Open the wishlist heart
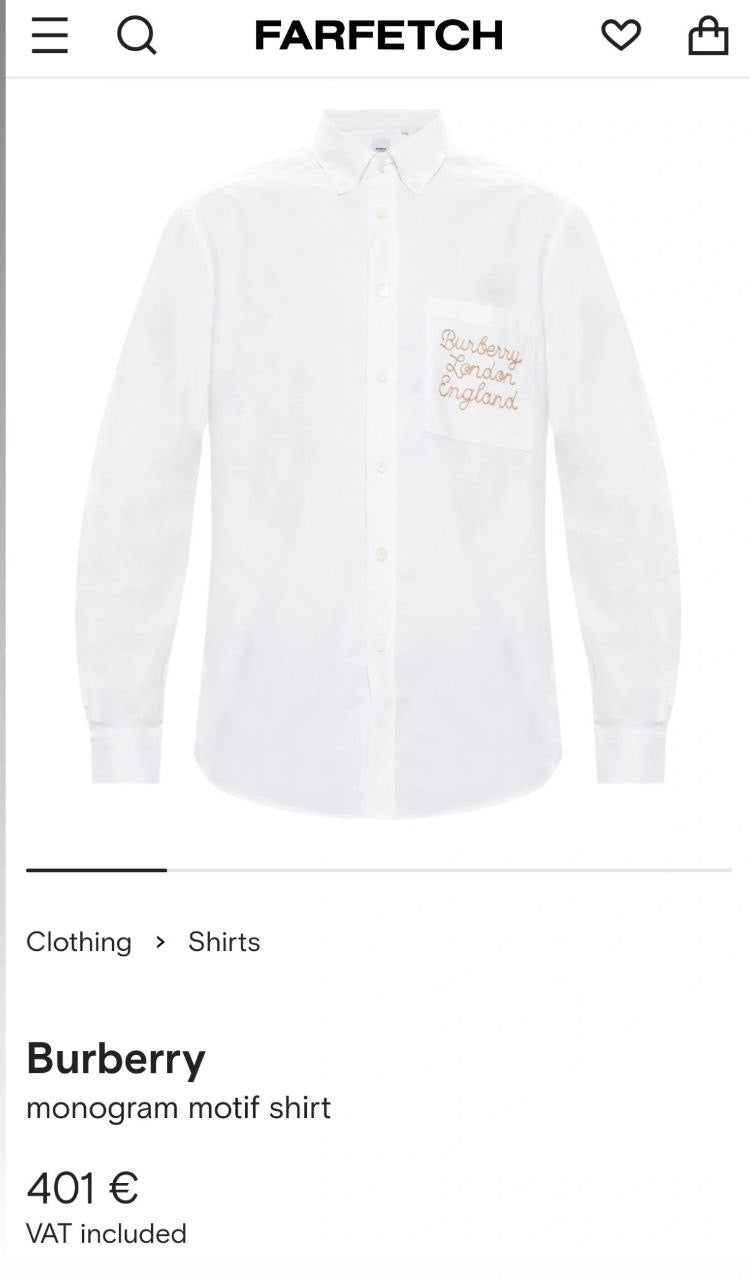Screen dimensions: 750x1280 click(x=620, y=36)
